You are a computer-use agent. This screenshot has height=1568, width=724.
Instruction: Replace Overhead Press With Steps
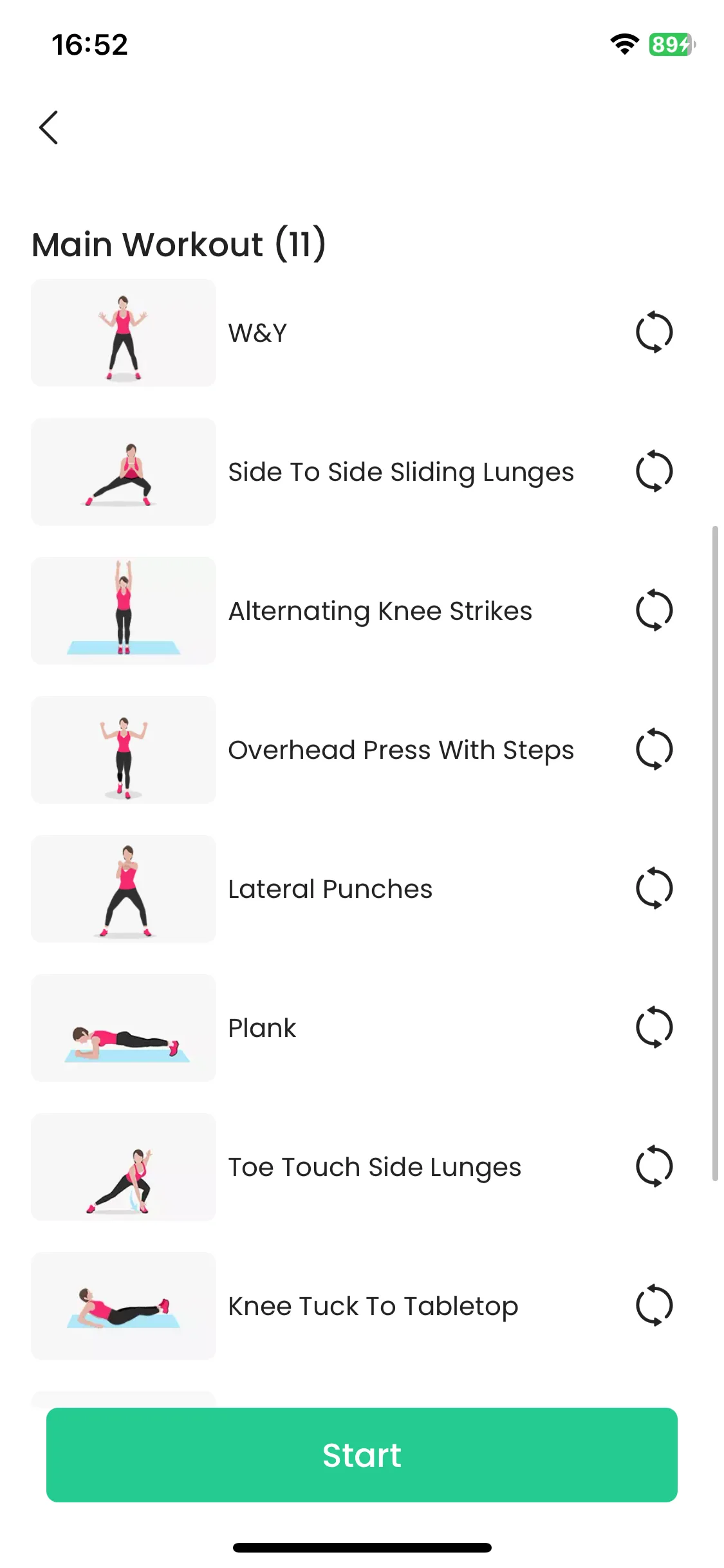(654, 749)
